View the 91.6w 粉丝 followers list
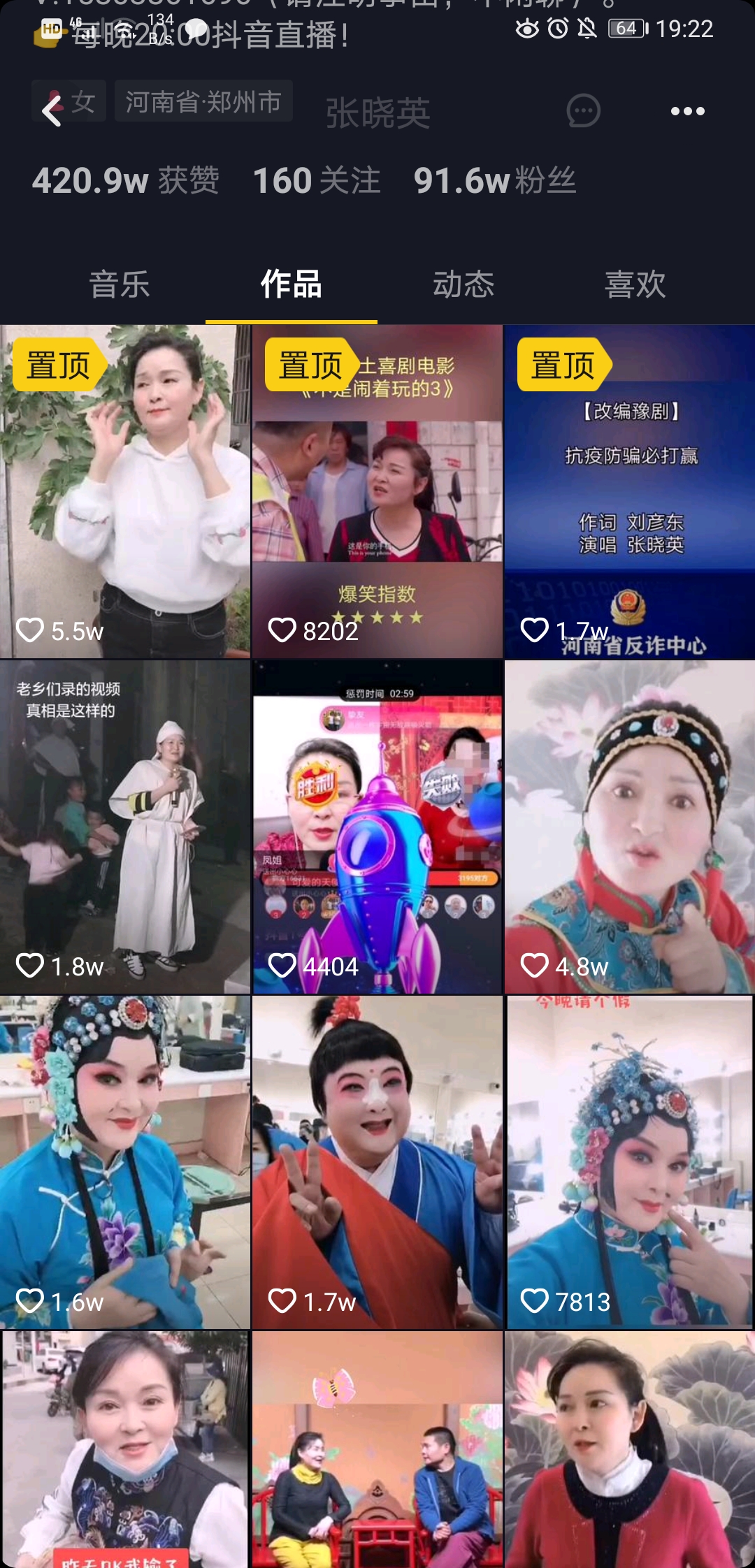The width and height of the screenshot is (755, 1568). pos(494,180)
